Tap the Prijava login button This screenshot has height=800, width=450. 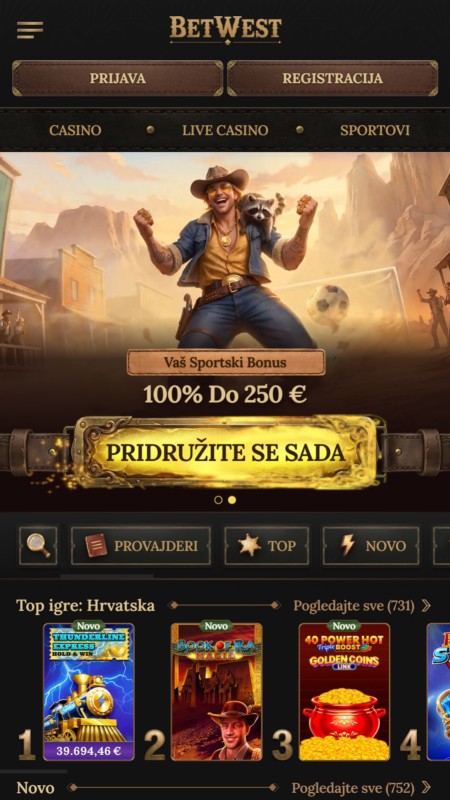[118, 78]
